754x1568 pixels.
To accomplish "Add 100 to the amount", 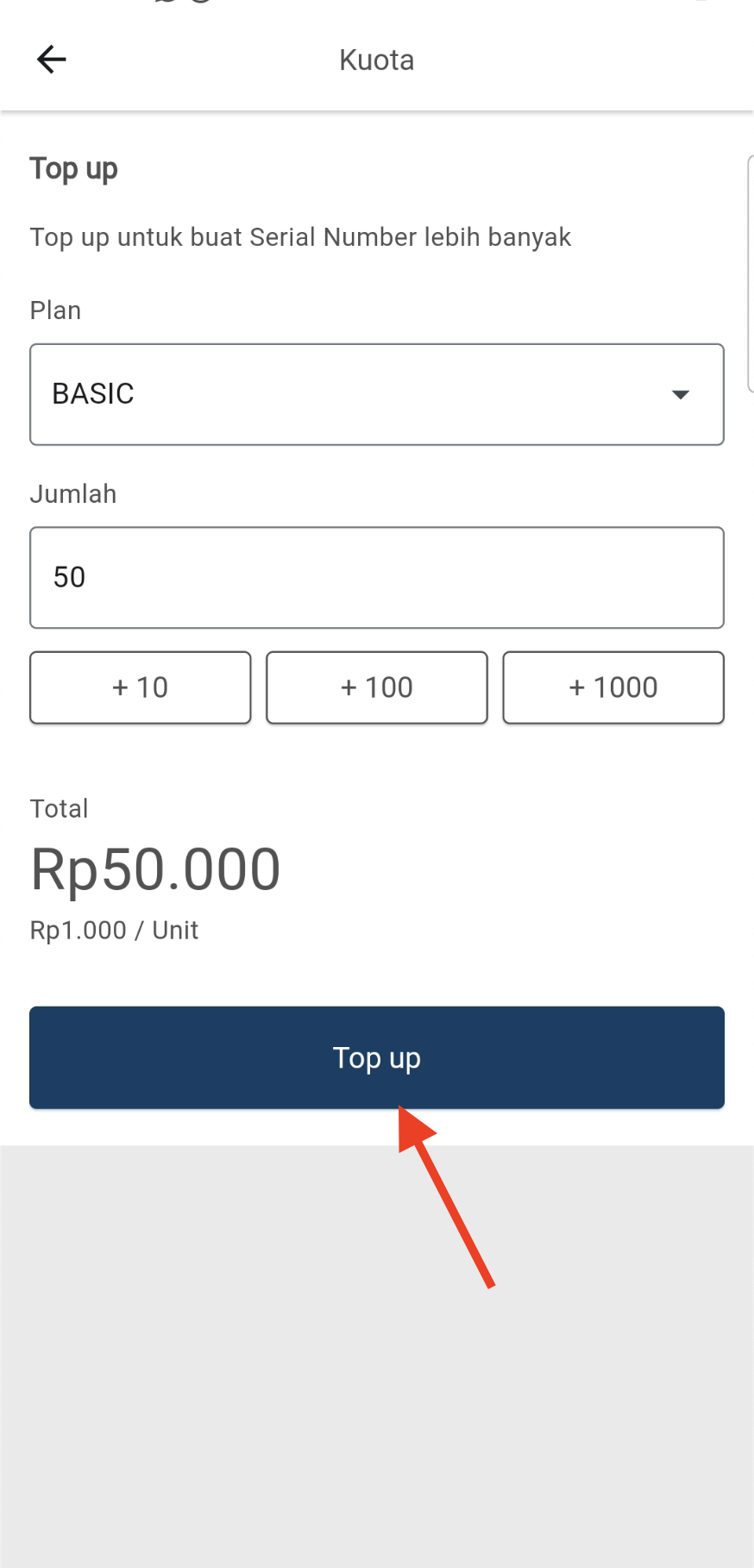I will point(377,687).
